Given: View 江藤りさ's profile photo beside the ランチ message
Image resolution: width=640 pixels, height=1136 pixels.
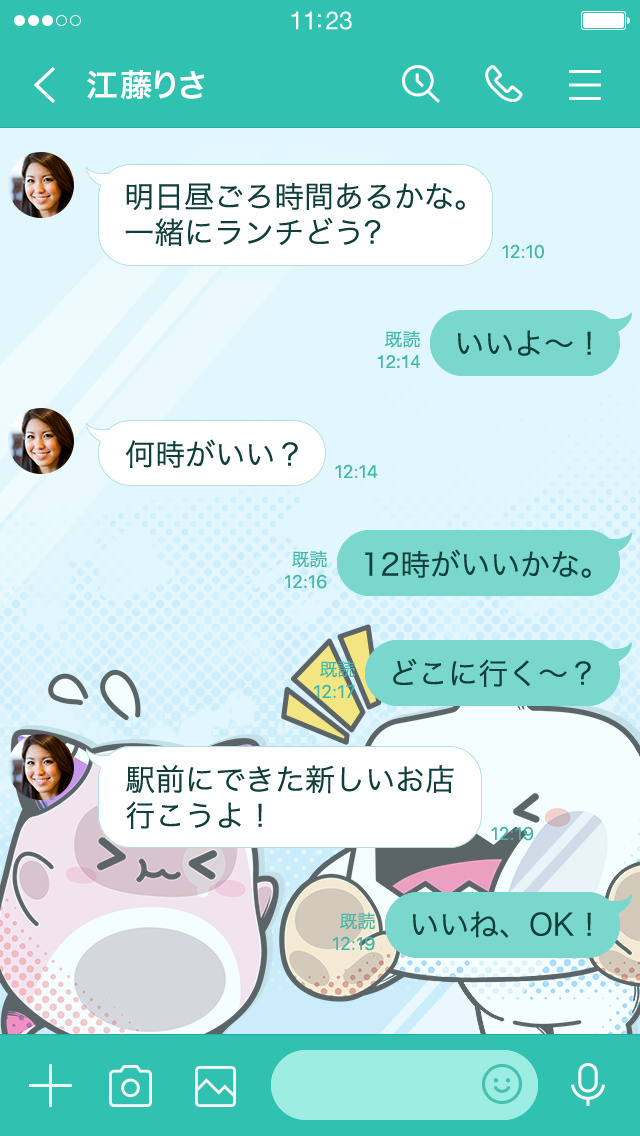Looking at the screenshot, I should [x=43, y=185].
